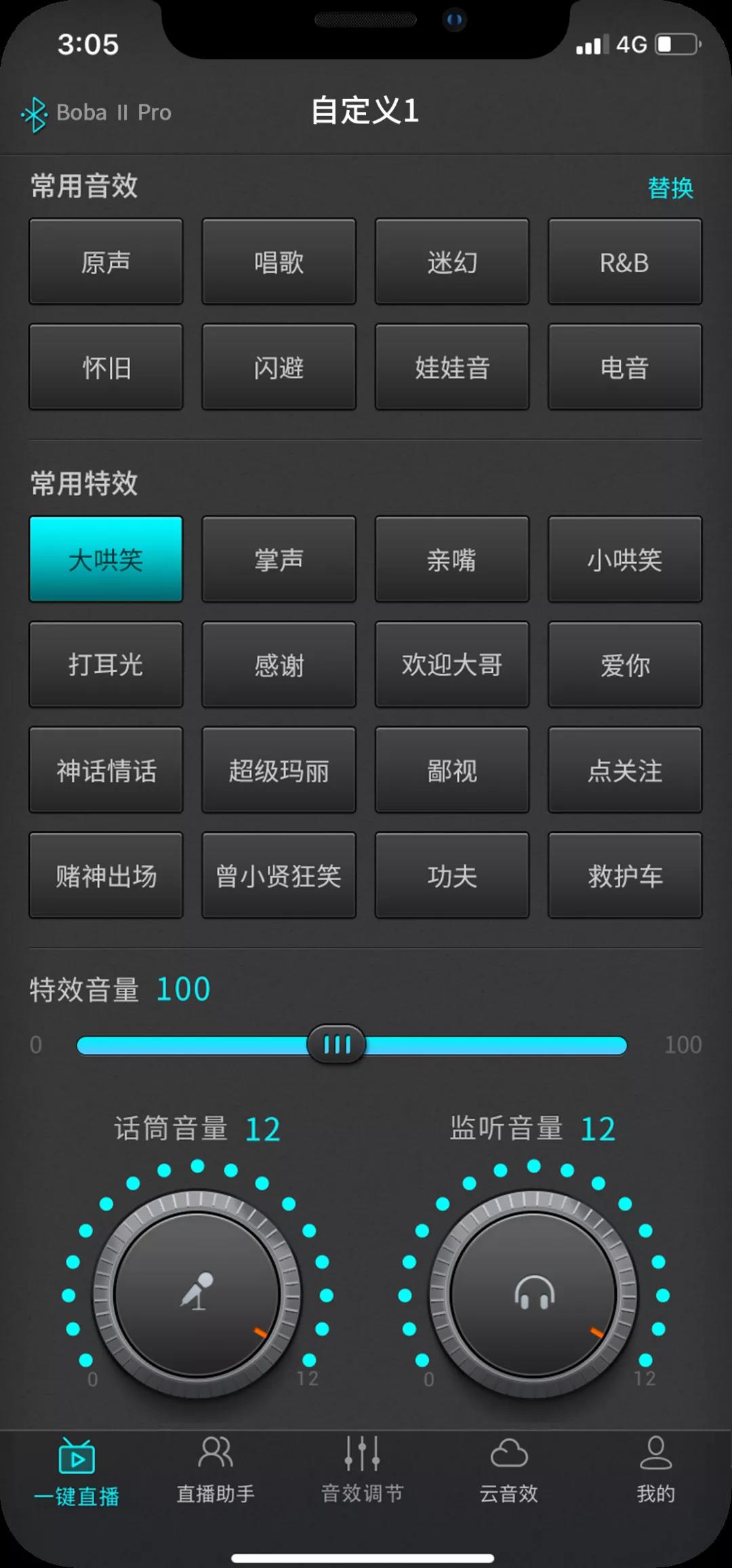Viewport: 732px width, 1568px height.
Task: Play the 大哄笑 special effect
Action: click(x=106, y=560)
